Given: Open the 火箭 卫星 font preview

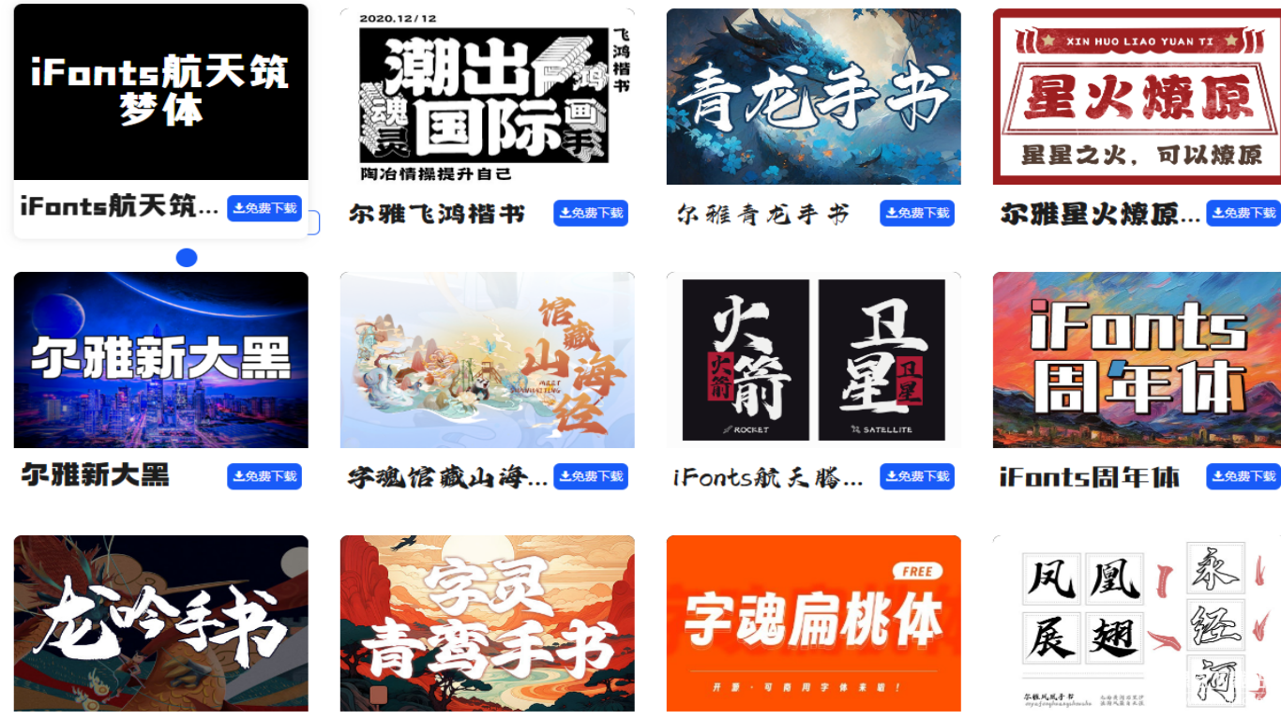Looking at the screenshot, I should pyautogui.click(x=813, y=360).
